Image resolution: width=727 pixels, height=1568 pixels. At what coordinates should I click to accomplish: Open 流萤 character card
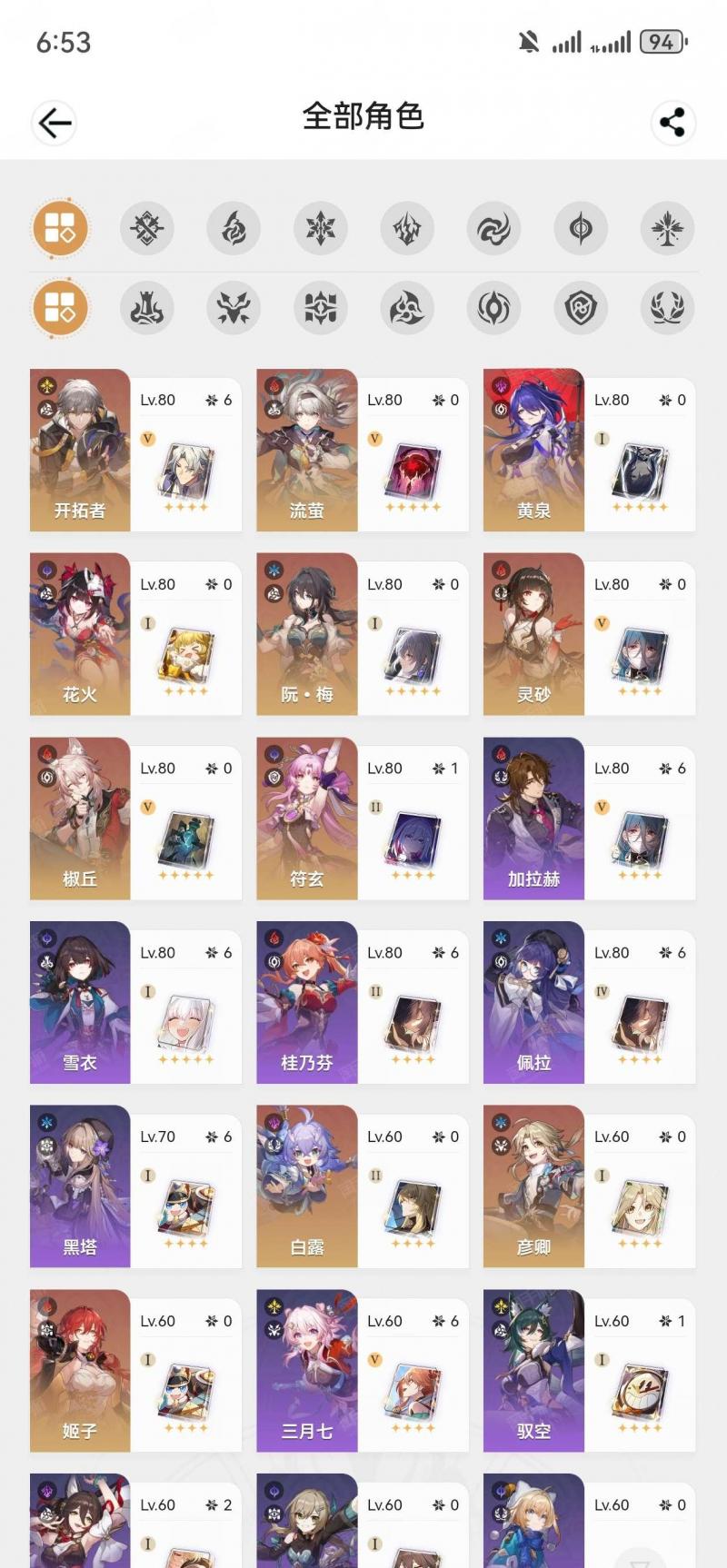point(363,451)
